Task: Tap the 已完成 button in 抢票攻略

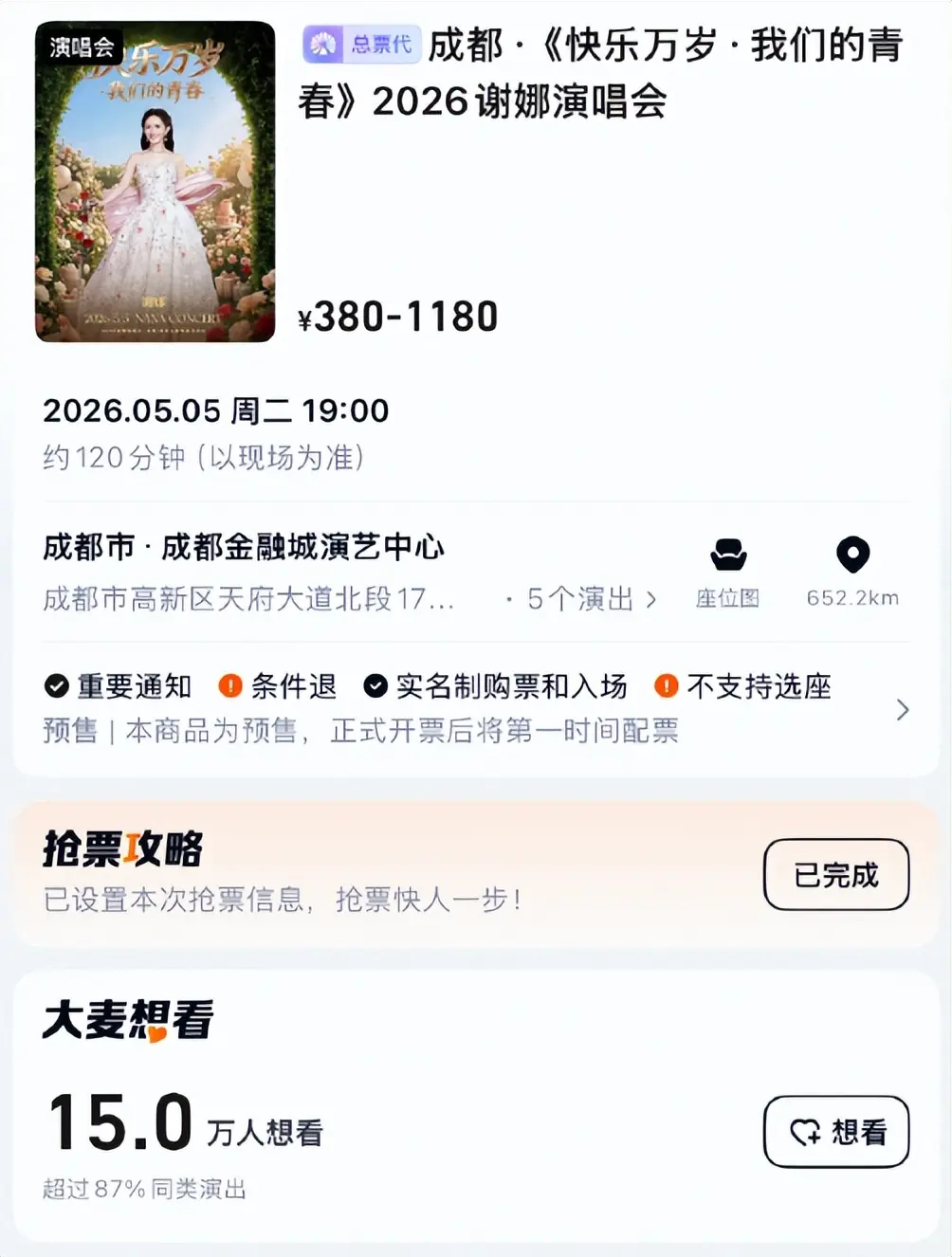Action: [x=835, y=874]
